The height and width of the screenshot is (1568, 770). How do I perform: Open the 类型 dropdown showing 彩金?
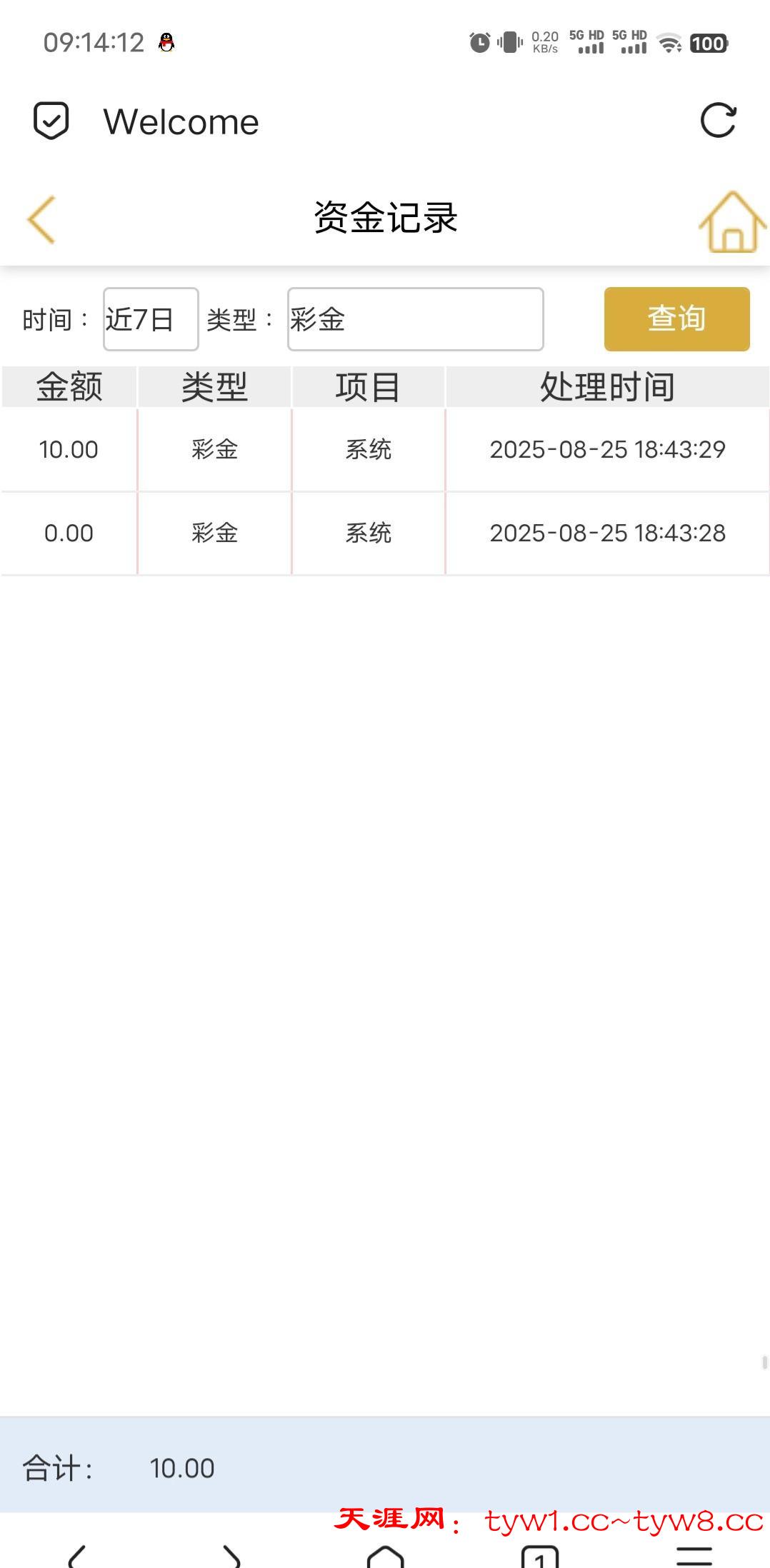(415, 319)
